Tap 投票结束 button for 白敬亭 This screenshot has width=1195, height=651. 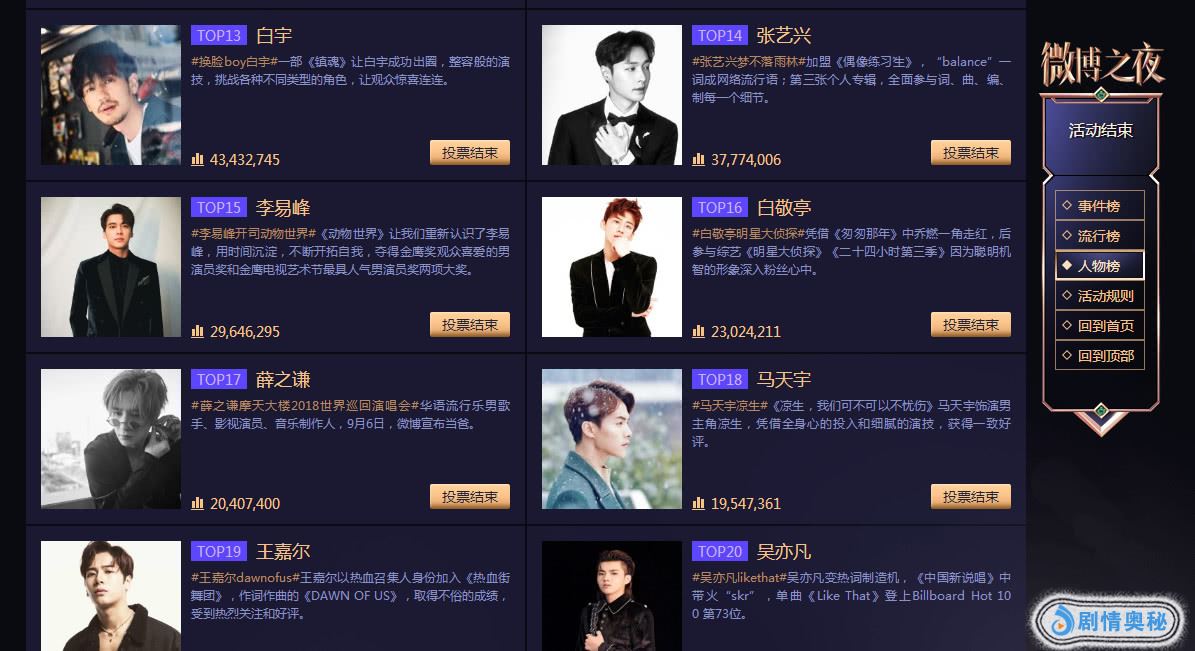[x=970, y=325]
